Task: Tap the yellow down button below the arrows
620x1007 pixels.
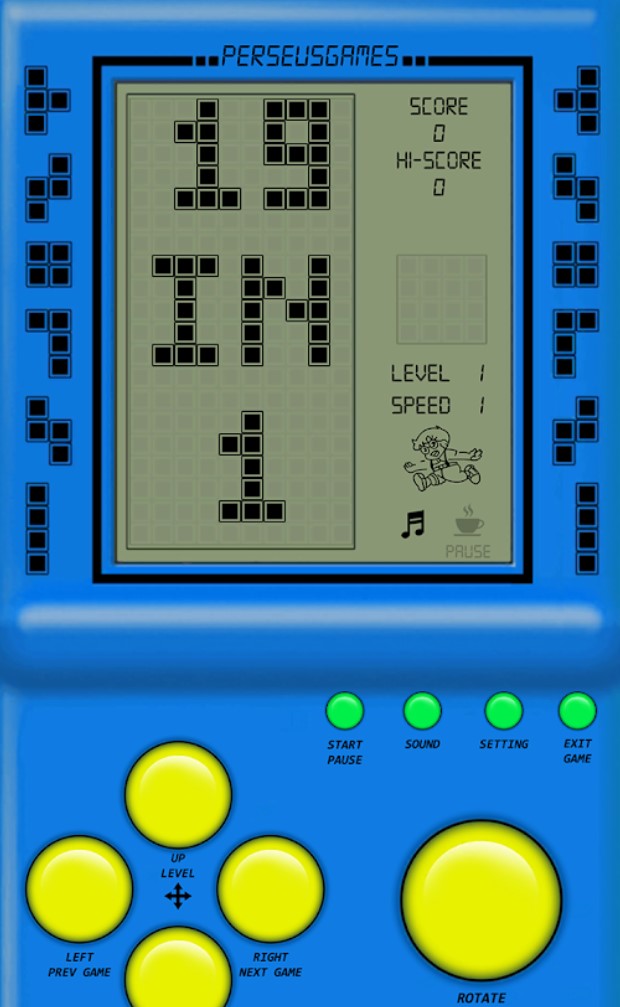Action: coord(178,967)
